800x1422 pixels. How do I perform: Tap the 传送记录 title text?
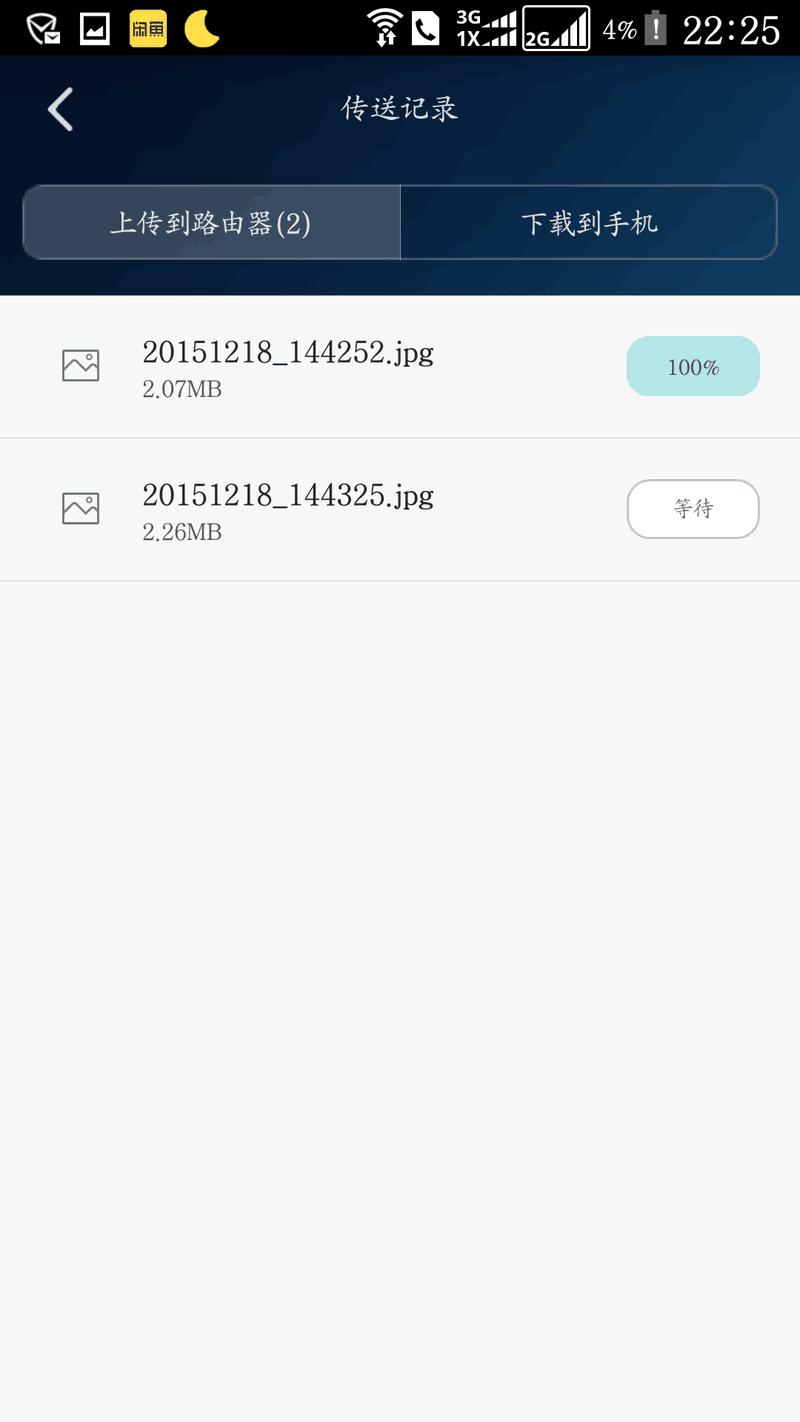(399, 108)
